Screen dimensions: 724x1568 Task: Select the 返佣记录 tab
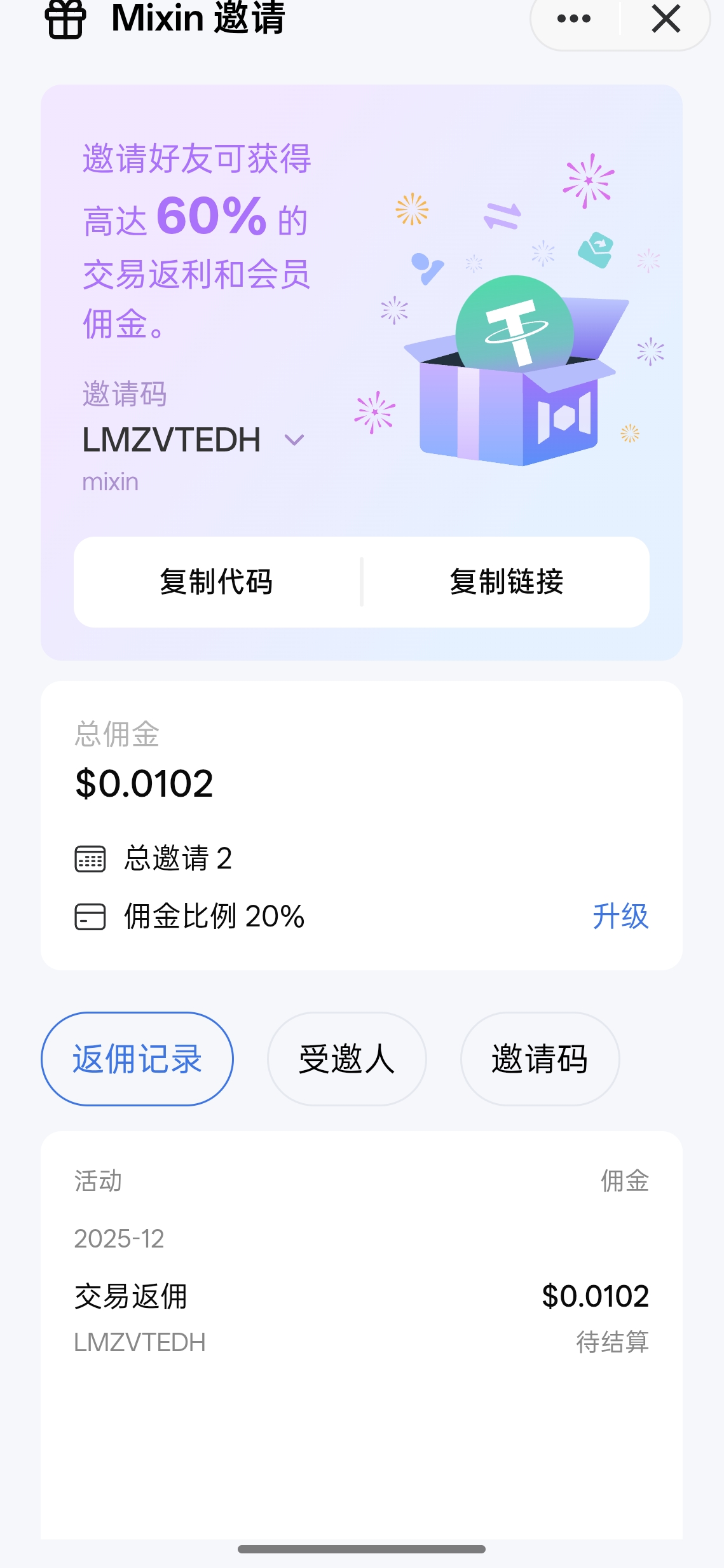(x=137, y=1059)
